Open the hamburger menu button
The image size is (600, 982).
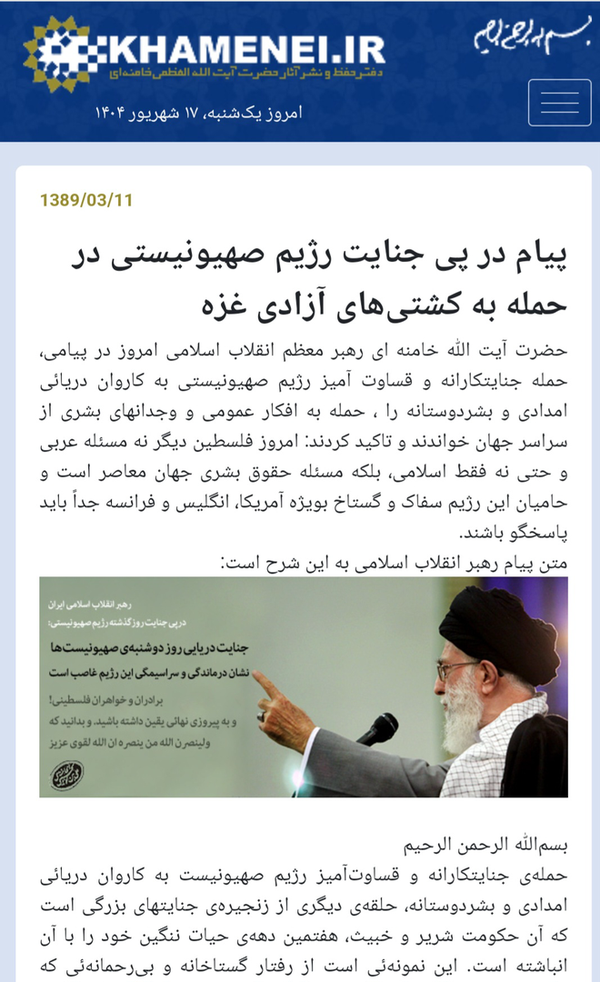pyautogui.click(x=559, y=103)
